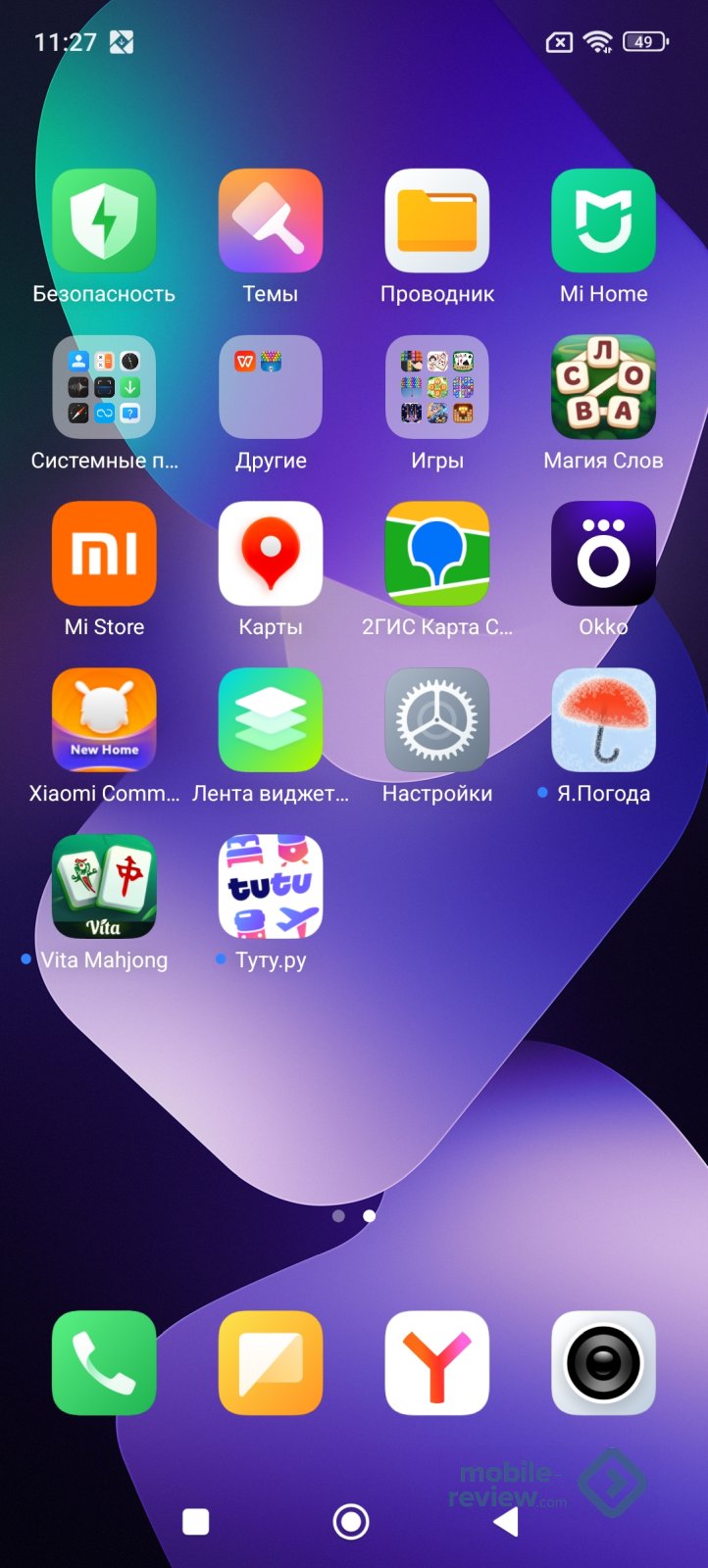Open Проводник file manager

pos(437,221)
